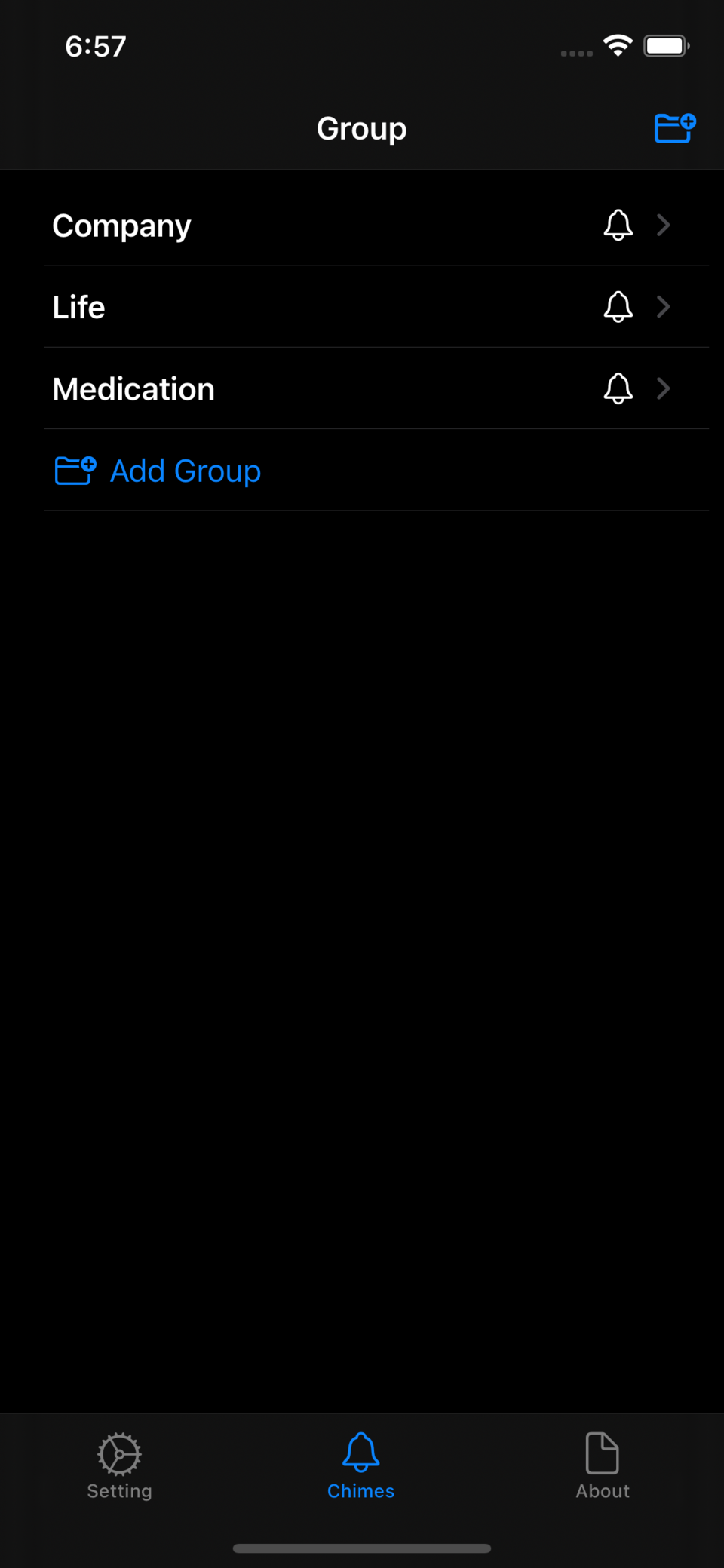
Task: Select the Chimes tab
Action: [x=360, y=1466]
